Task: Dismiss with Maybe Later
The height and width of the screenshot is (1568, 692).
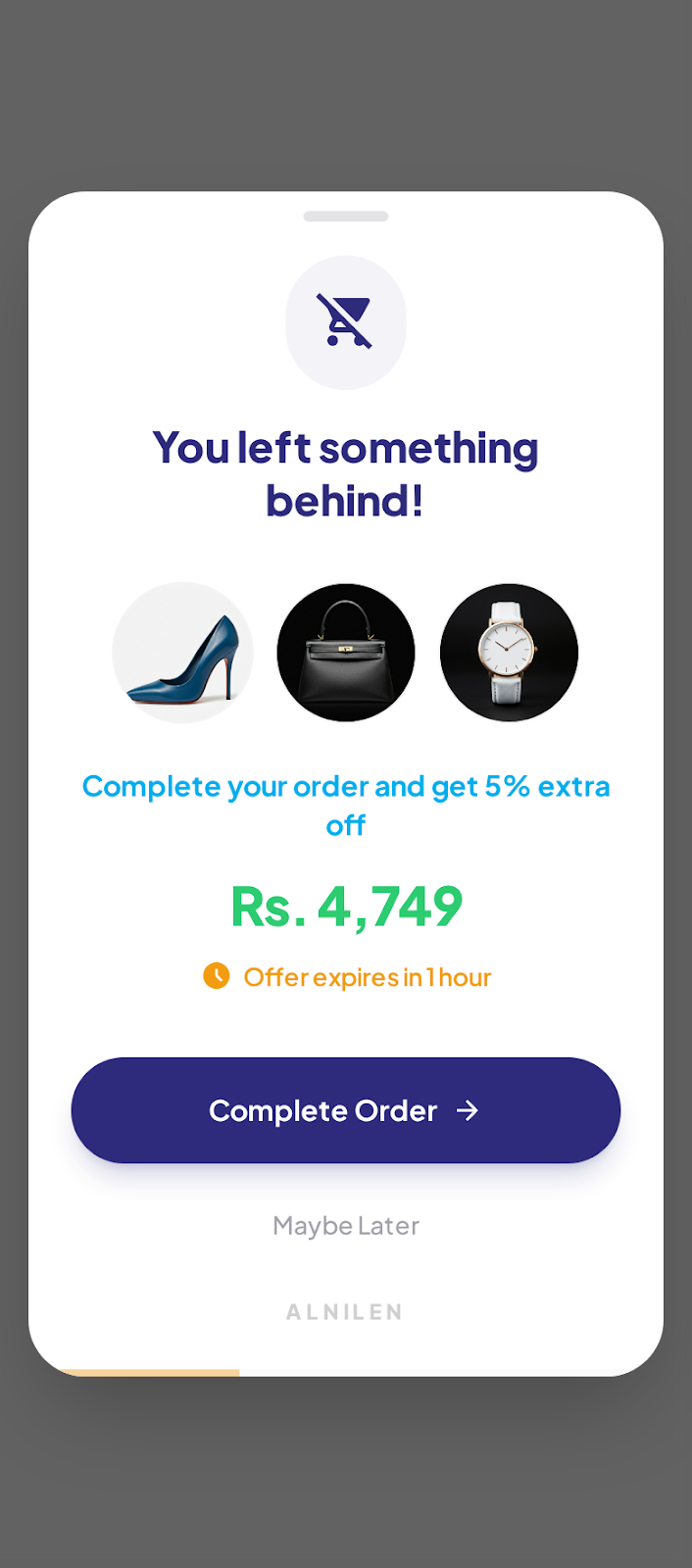Action: [x=345, y=1226]
